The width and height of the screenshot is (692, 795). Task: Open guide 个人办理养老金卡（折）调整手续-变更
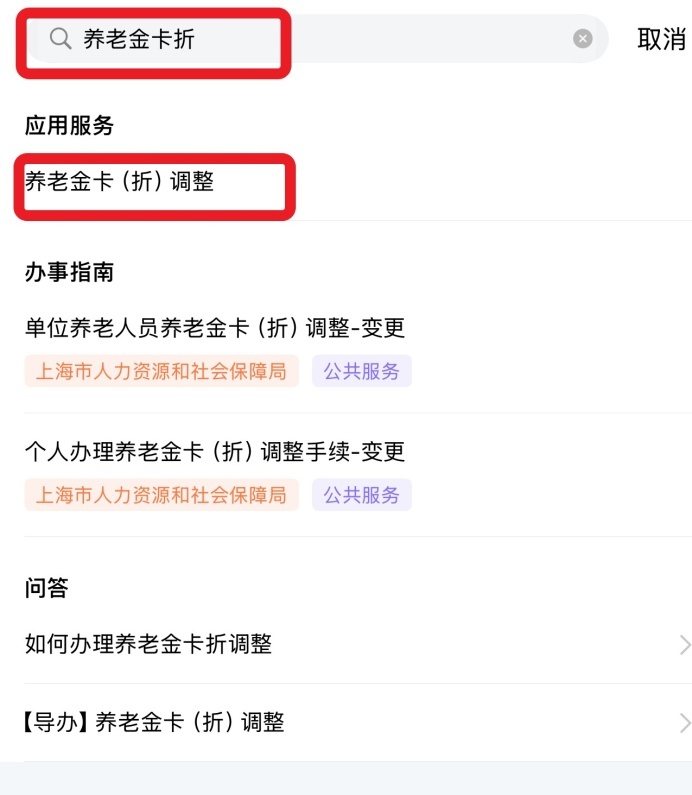click(215, 452)
